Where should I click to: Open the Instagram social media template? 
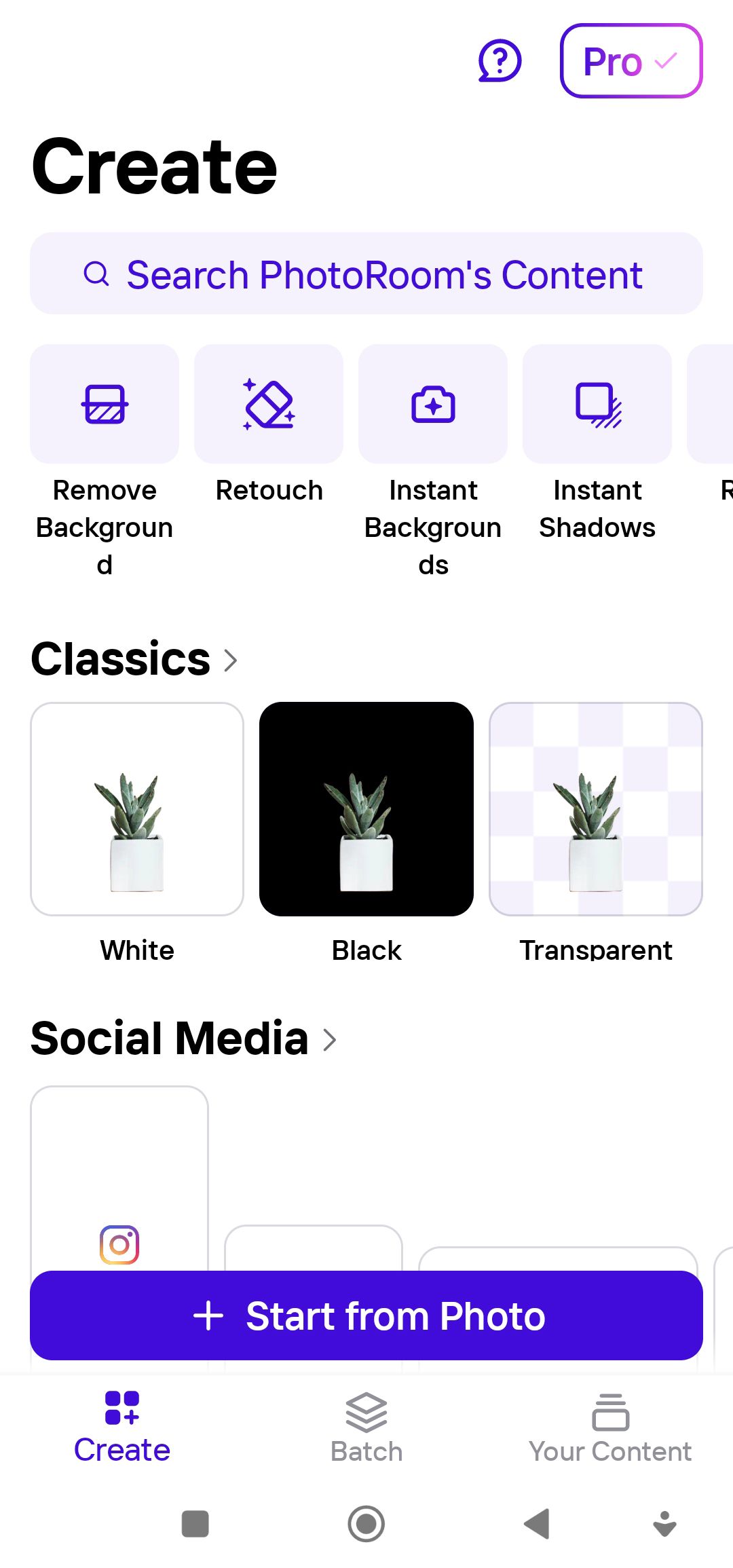[119, 1181]
